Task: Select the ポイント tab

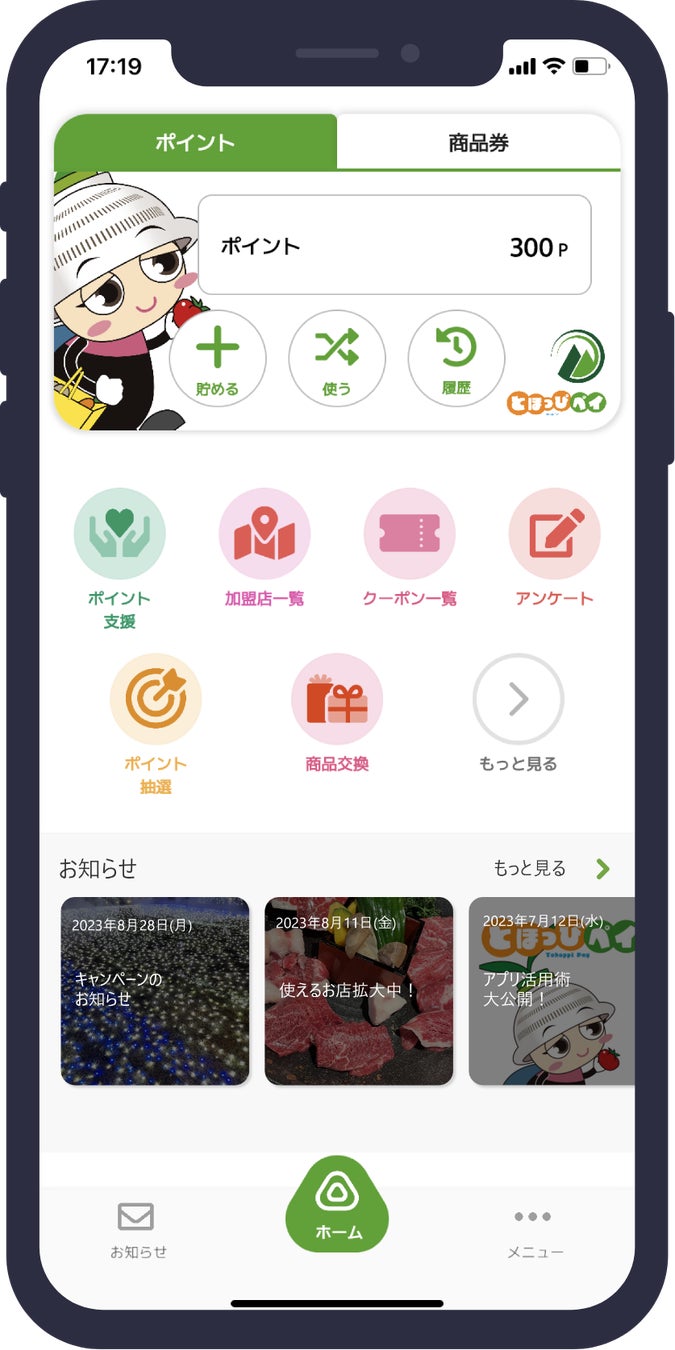Action: tap(195, 142)
